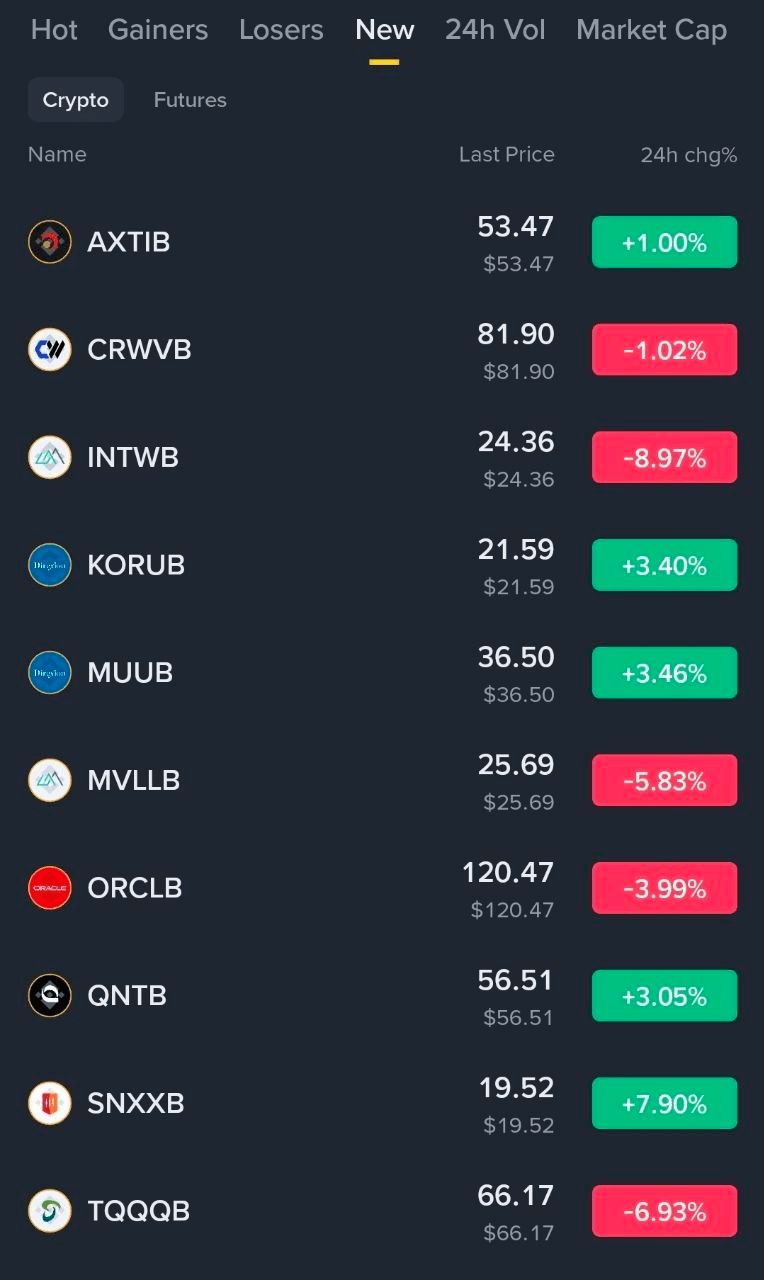Open ORCLB details
This screenshot has width=764, height=1280.
[382, 888]
